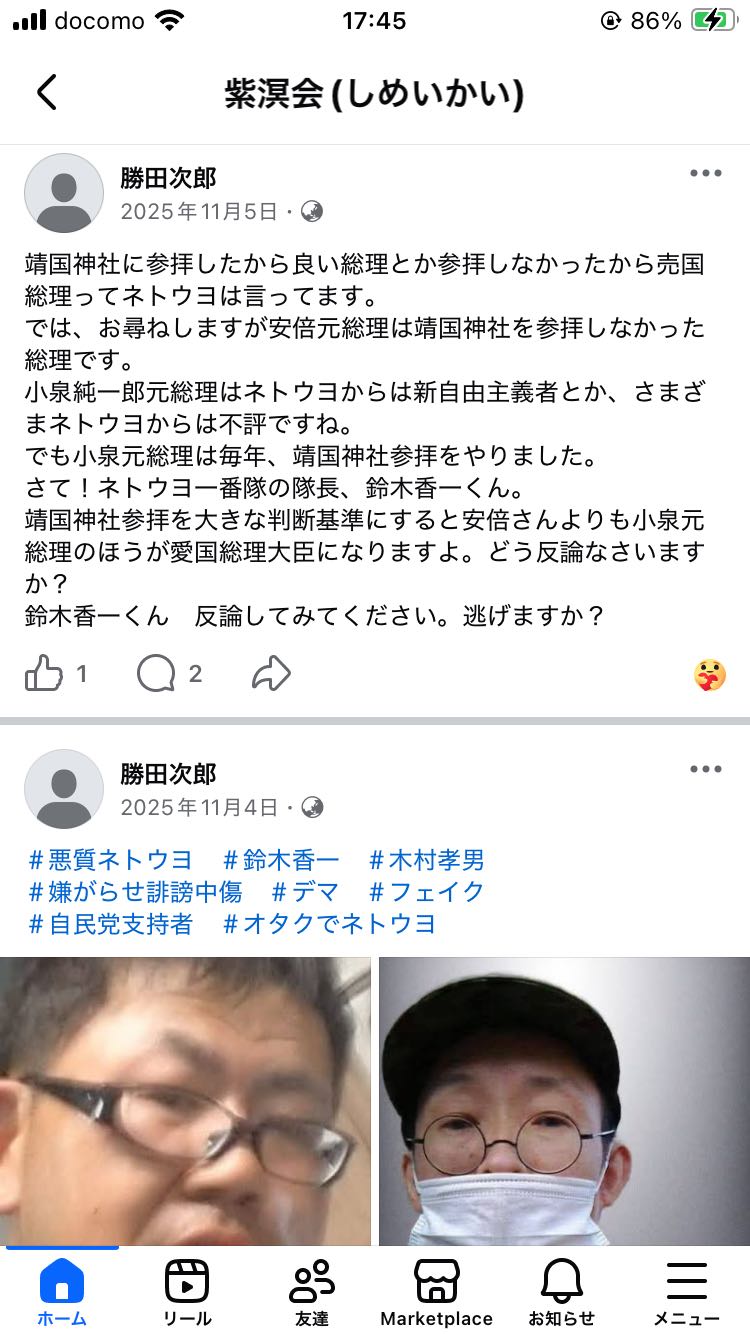Open the Marketplace tab
Screen dimensions: 750x1334
437,1292
